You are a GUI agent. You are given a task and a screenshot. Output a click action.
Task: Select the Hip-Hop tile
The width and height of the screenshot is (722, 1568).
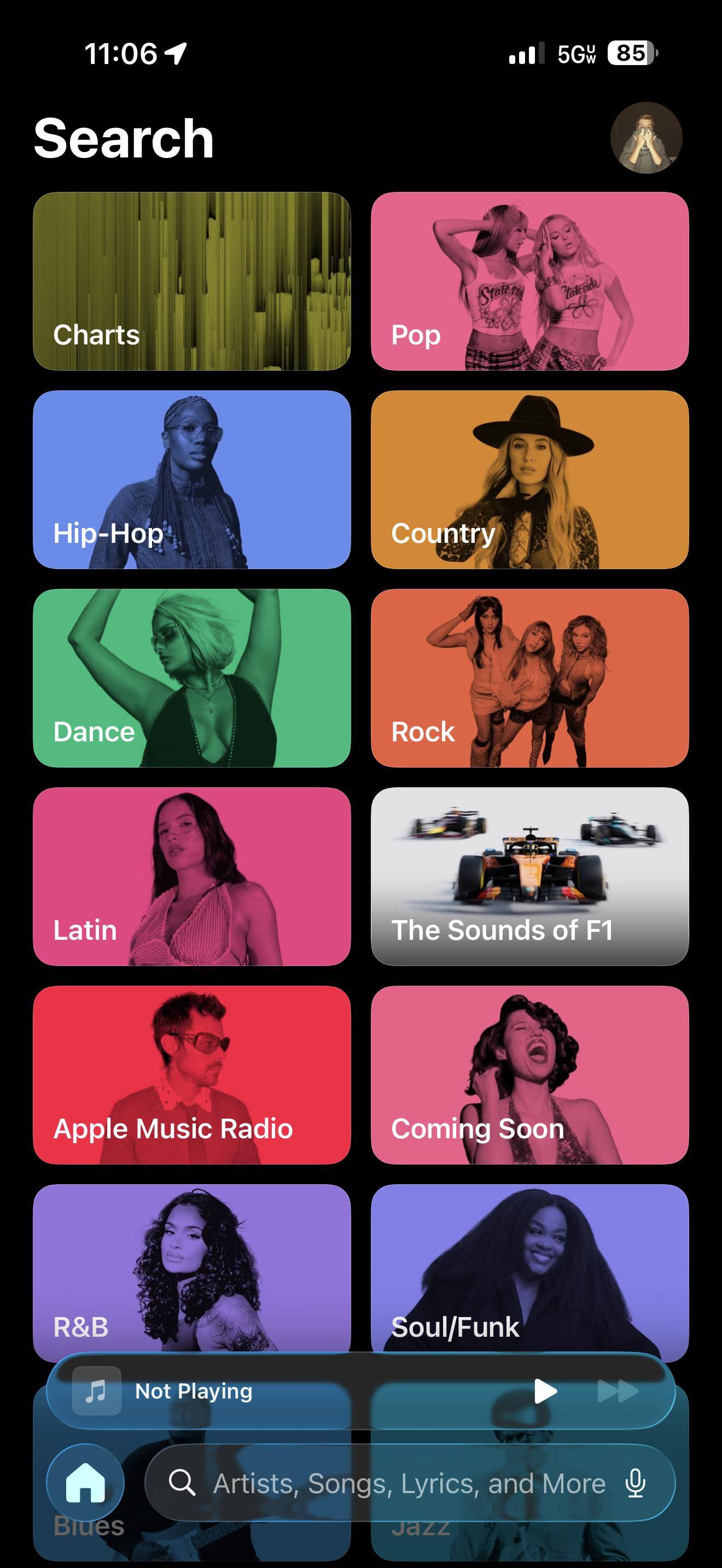pyautogui.click(x=192, y=479)
